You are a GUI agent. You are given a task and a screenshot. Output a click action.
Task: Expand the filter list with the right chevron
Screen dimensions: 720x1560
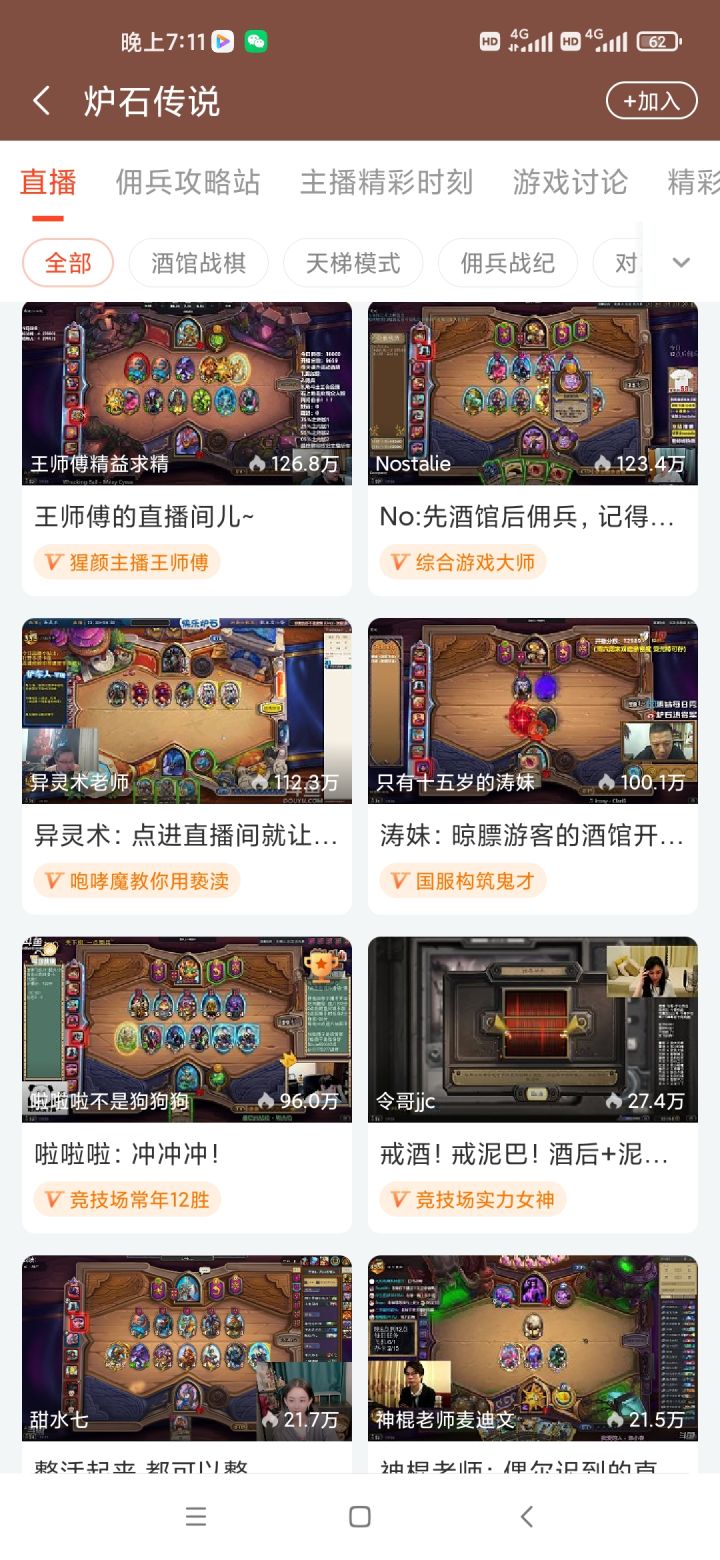tap(681, 262)
